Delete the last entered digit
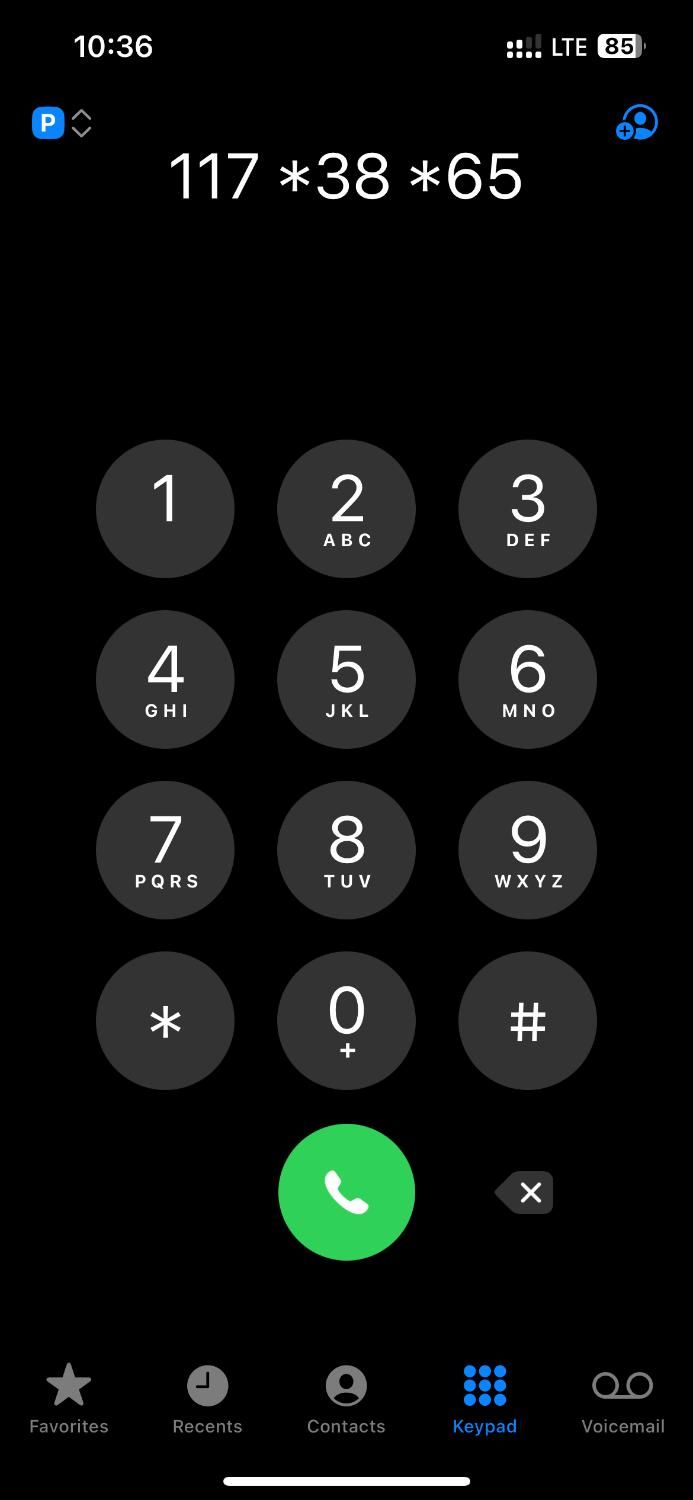Screen dimensions: 693x1500 526,1192
